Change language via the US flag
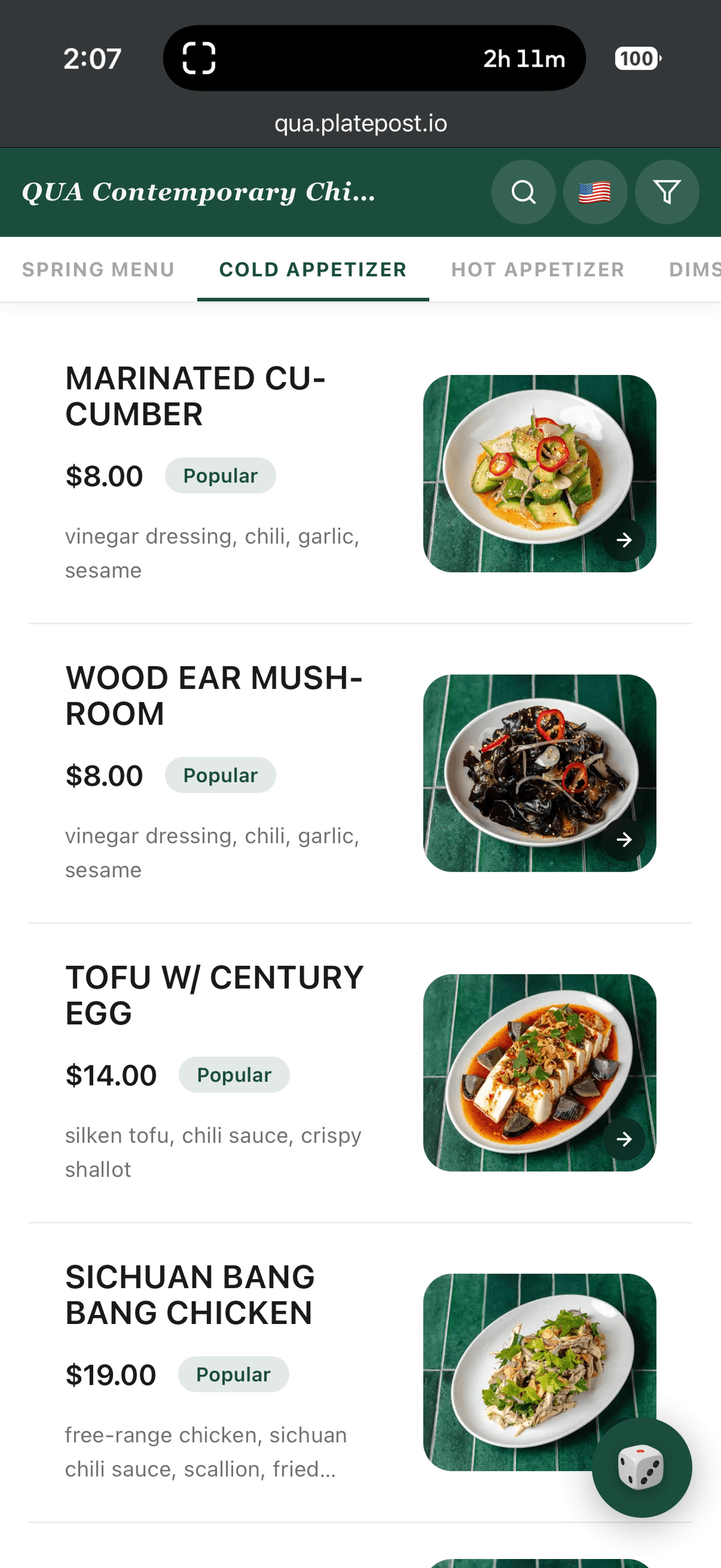 pos(595,192)
